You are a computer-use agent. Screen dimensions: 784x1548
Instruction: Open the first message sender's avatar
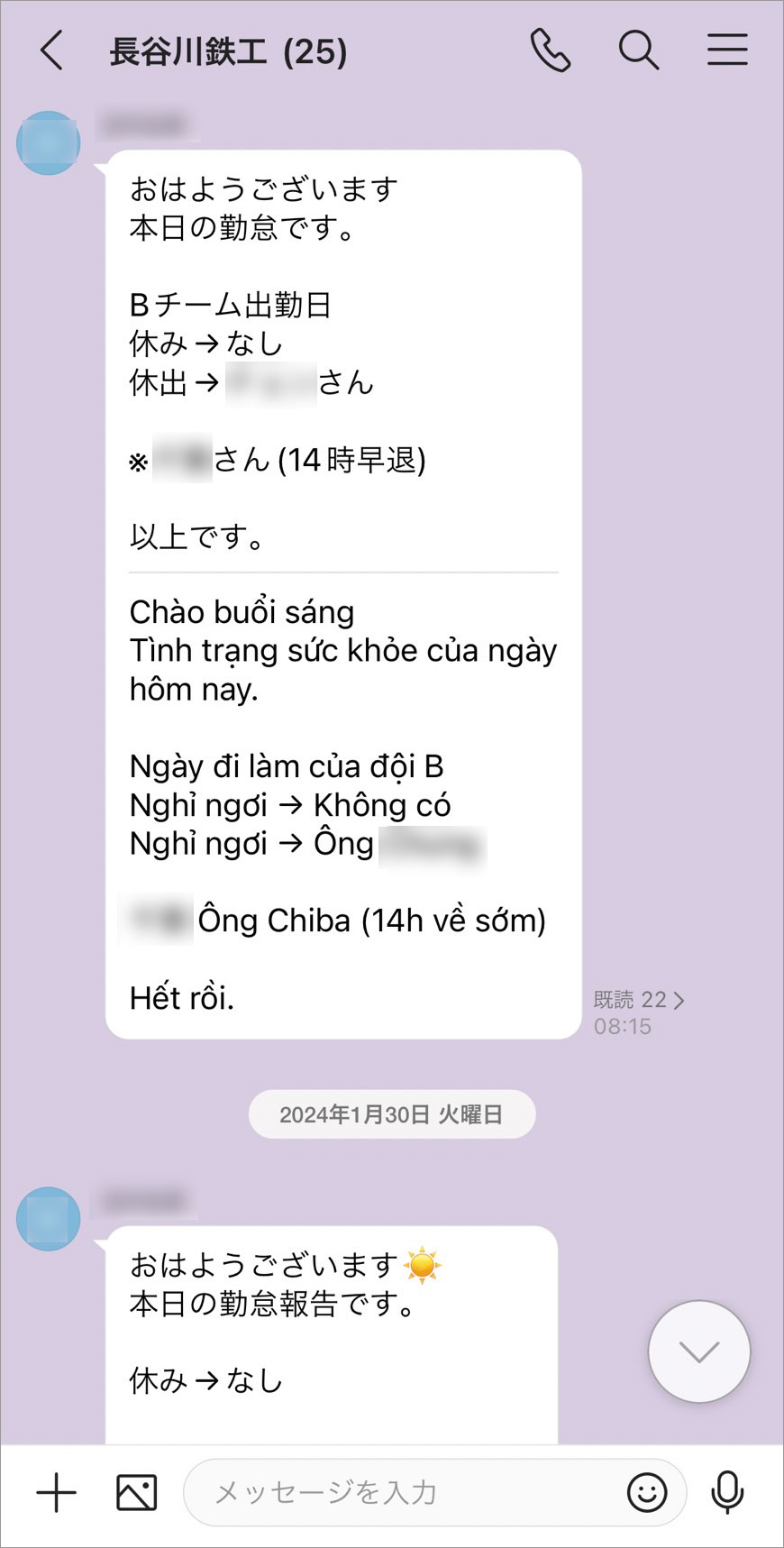point(49,142)
